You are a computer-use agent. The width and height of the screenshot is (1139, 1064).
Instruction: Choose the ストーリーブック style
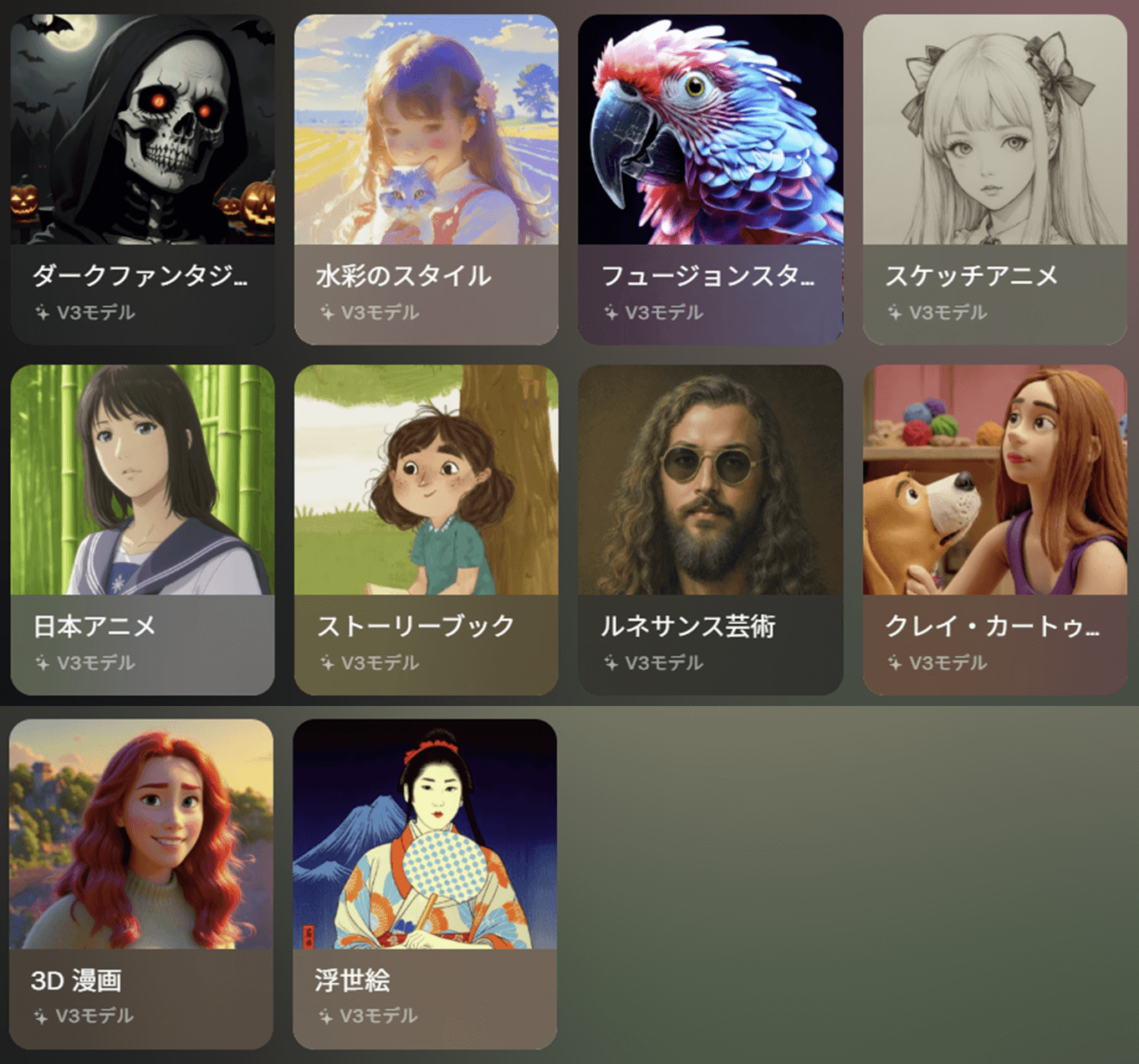426,529
